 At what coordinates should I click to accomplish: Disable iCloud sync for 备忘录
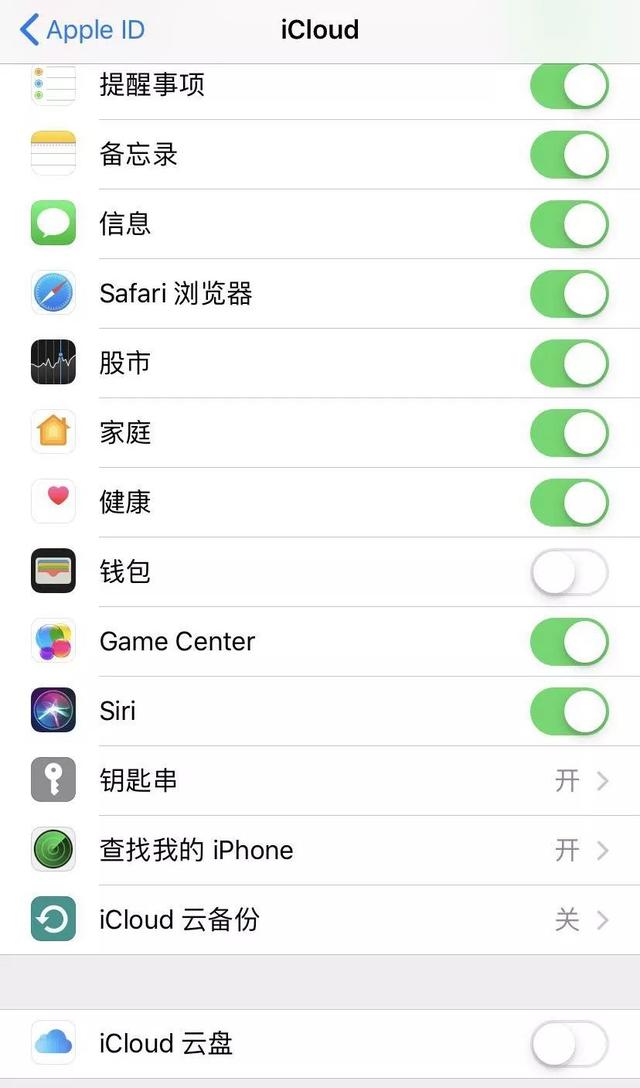(x=568, y=155)
